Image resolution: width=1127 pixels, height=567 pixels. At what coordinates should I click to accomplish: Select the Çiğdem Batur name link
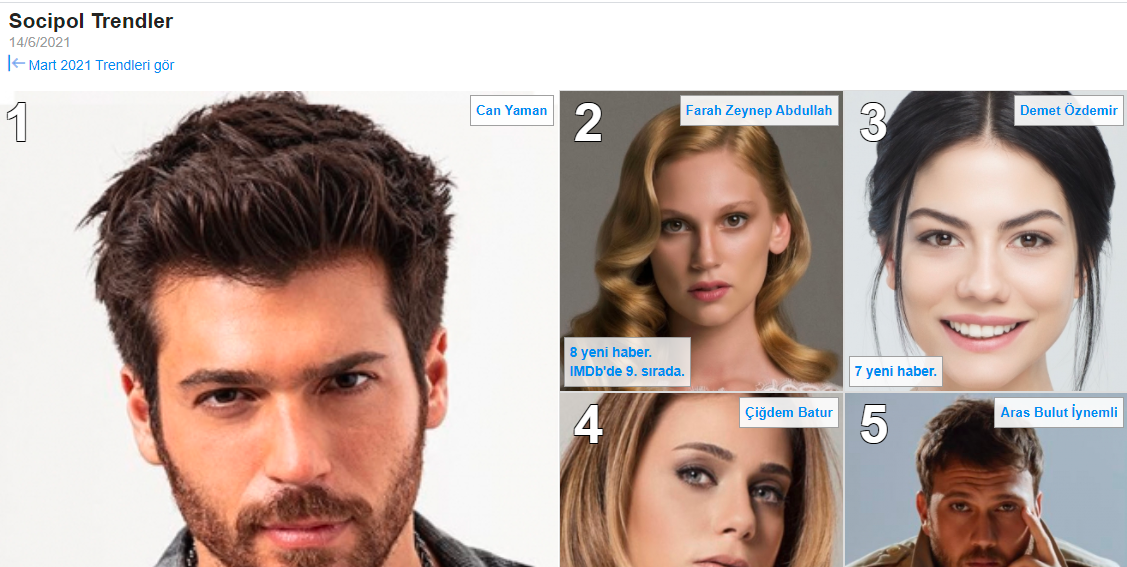click(788, 412)
